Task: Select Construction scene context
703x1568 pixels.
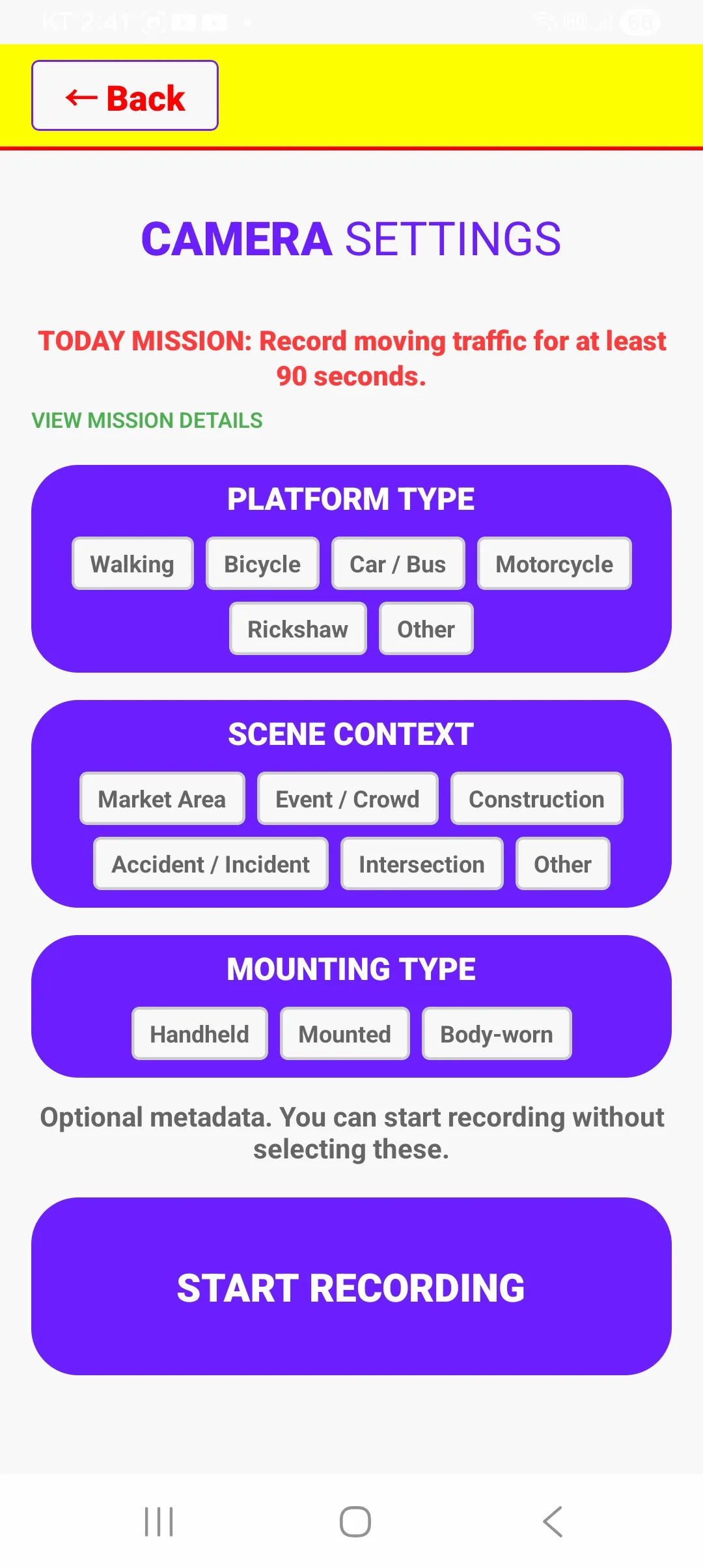Action: click(536, 798)
